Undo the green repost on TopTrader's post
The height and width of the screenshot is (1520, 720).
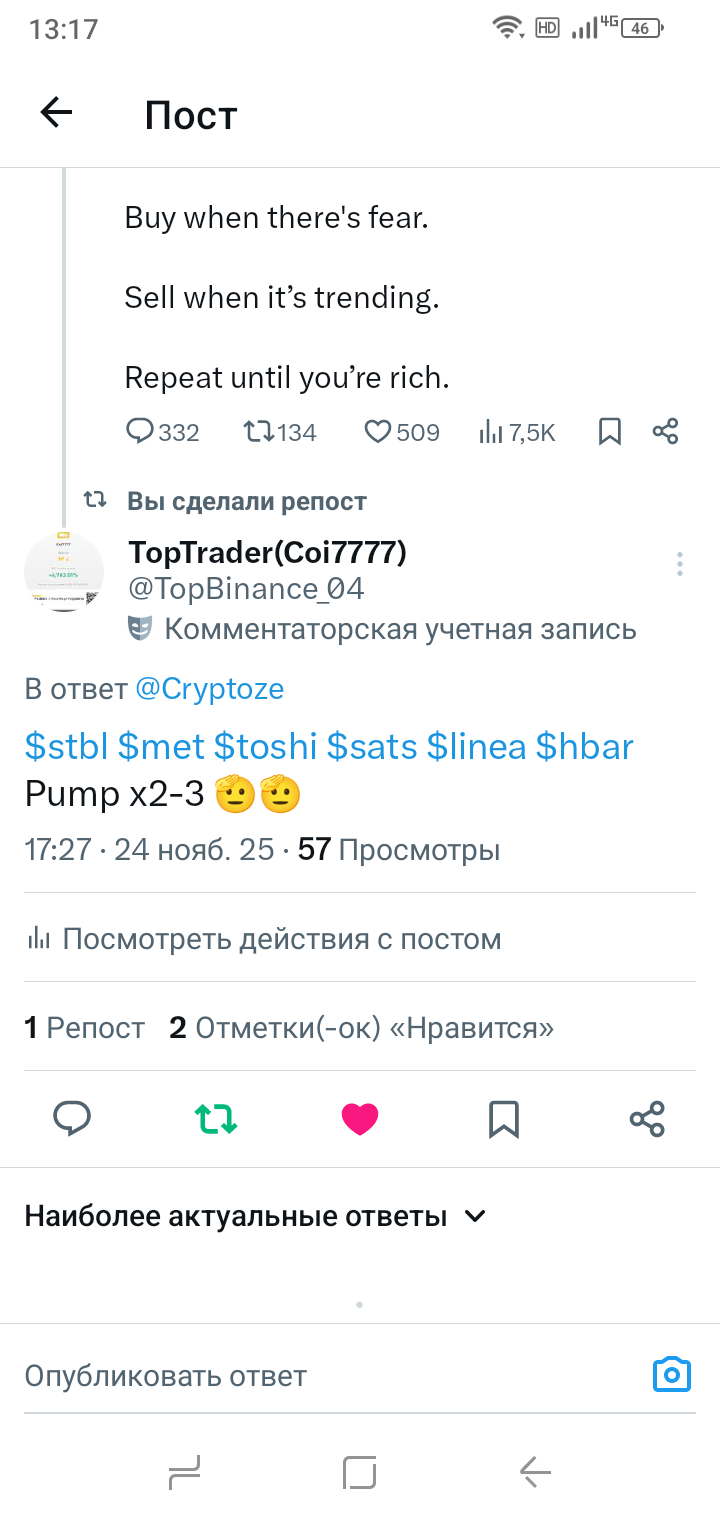click(216, 1118)
